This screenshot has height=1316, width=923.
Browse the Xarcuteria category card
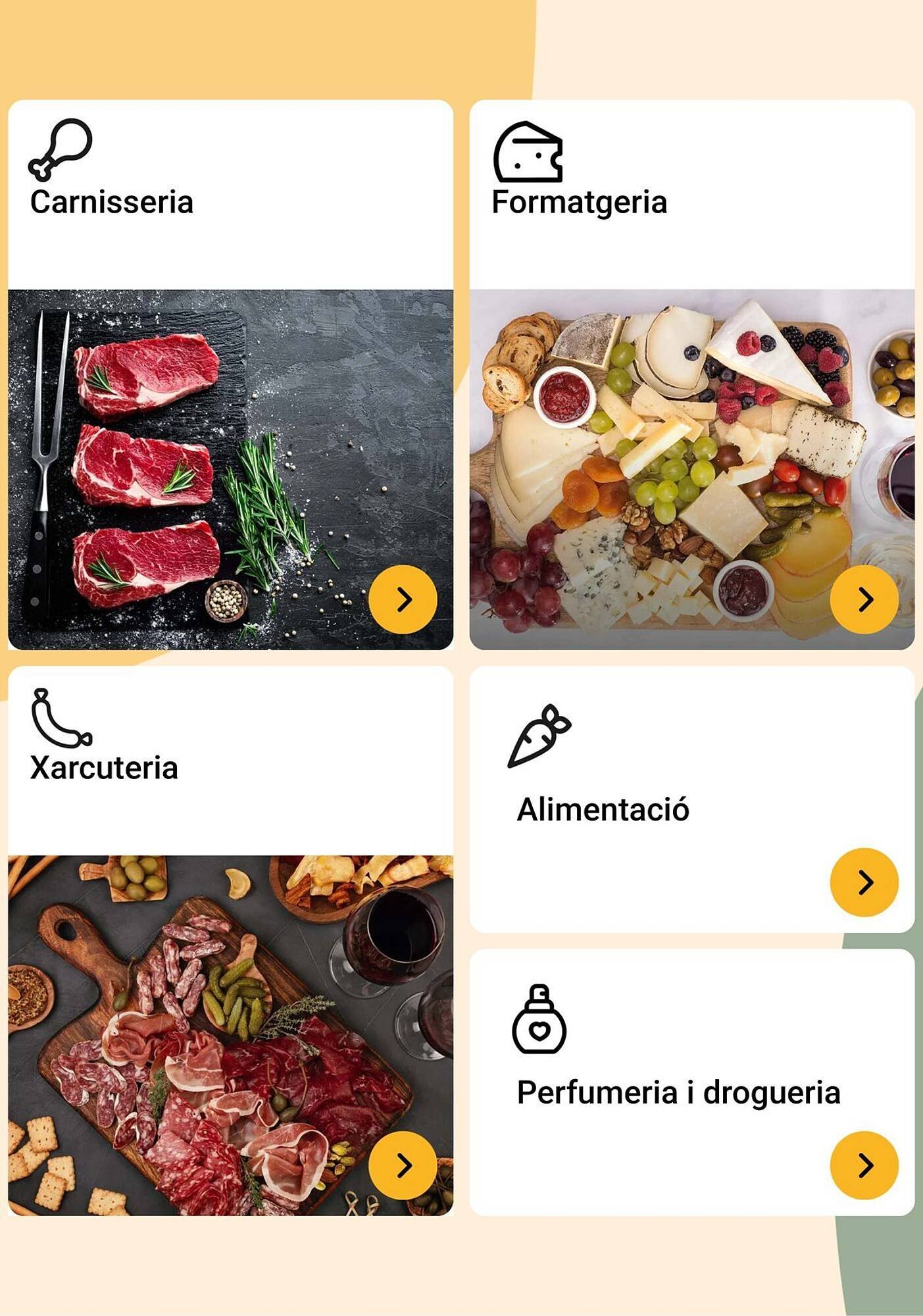click(x=230, y=940)
